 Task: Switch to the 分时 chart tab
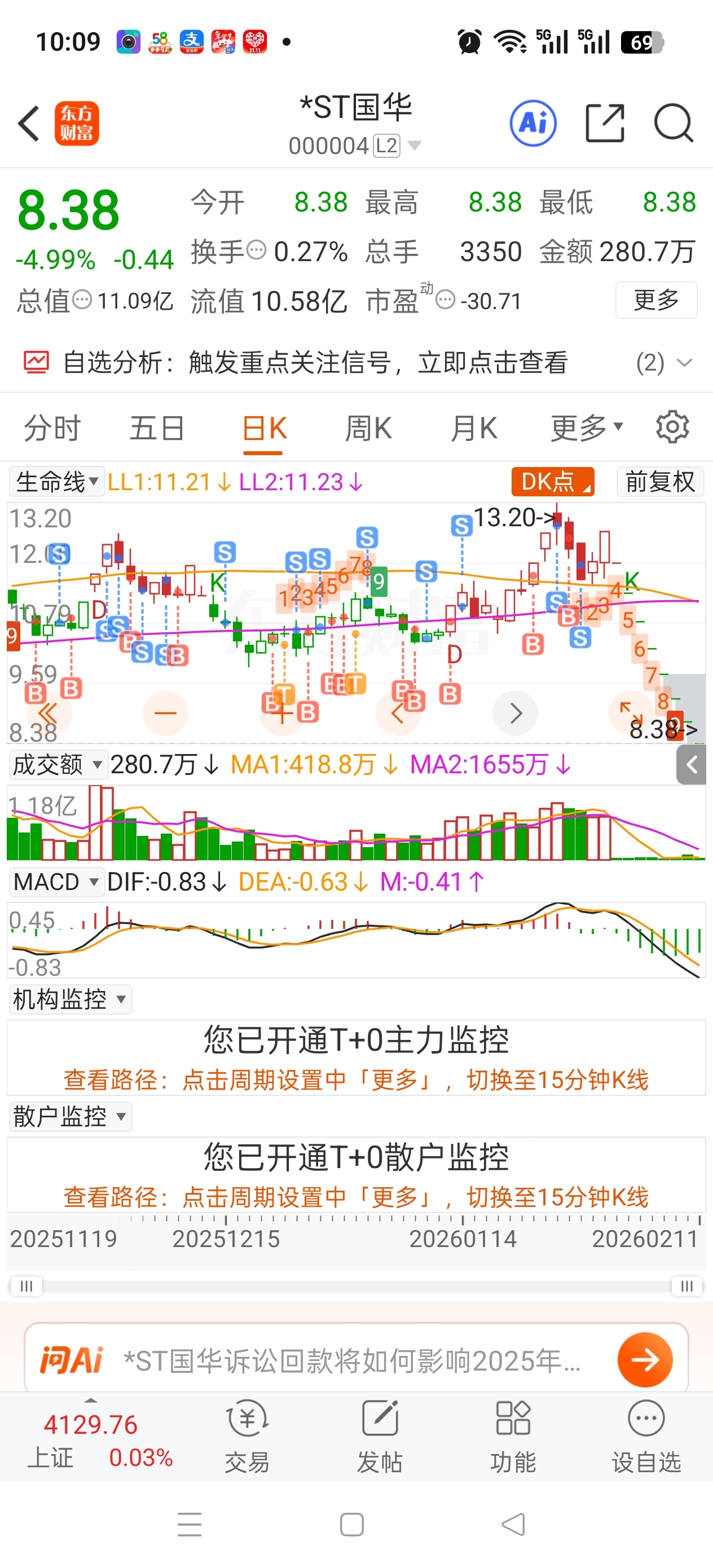pos(52,428)
